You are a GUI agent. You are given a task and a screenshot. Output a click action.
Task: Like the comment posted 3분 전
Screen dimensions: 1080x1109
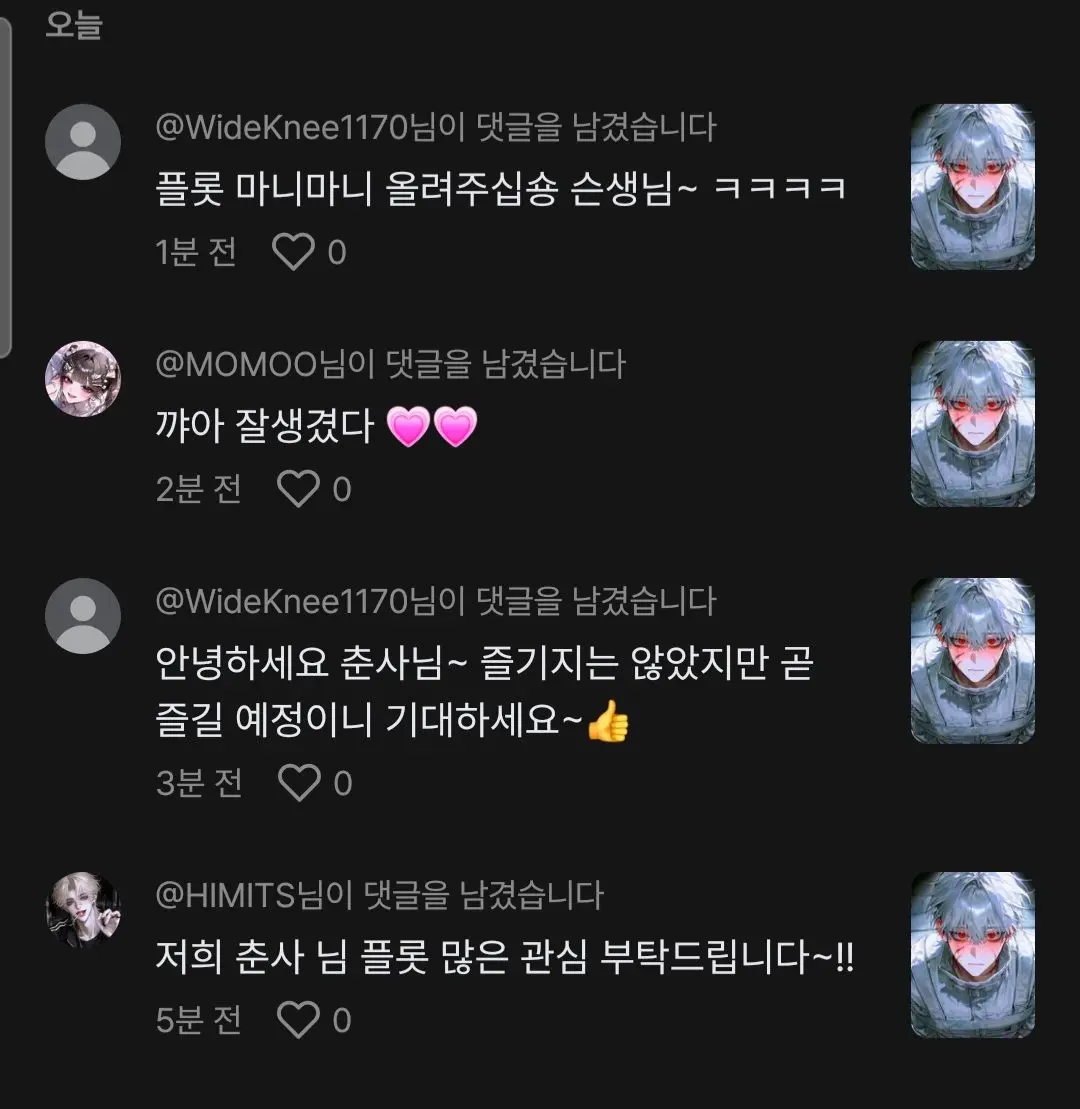(299, 783)
